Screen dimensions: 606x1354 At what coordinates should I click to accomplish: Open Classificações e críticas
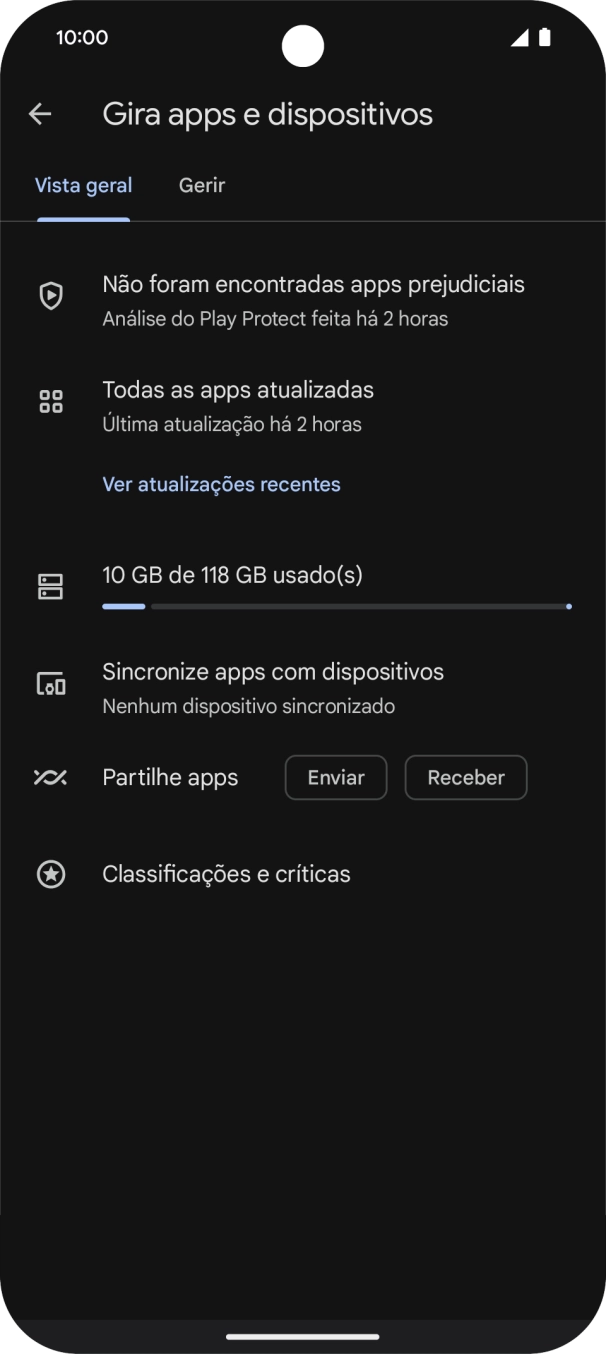click(226, 874)
